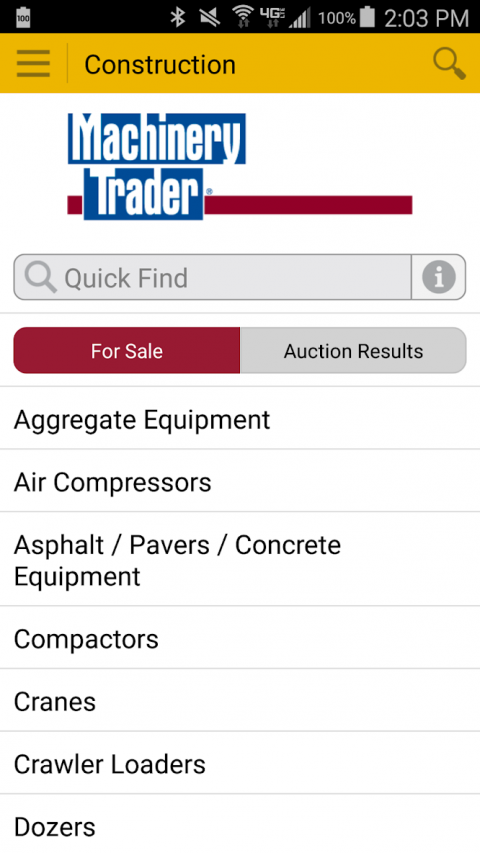Switch to Auction Results
Screen dimensions: 480x853
353,350
